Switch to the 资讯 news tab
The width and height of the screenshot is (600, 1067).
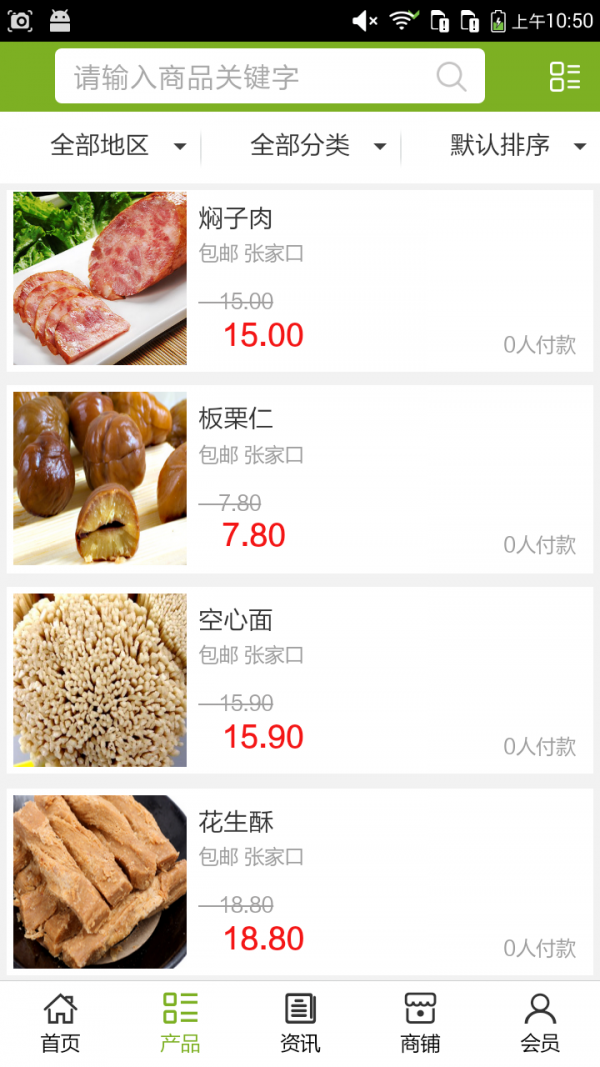[300, 1024]
